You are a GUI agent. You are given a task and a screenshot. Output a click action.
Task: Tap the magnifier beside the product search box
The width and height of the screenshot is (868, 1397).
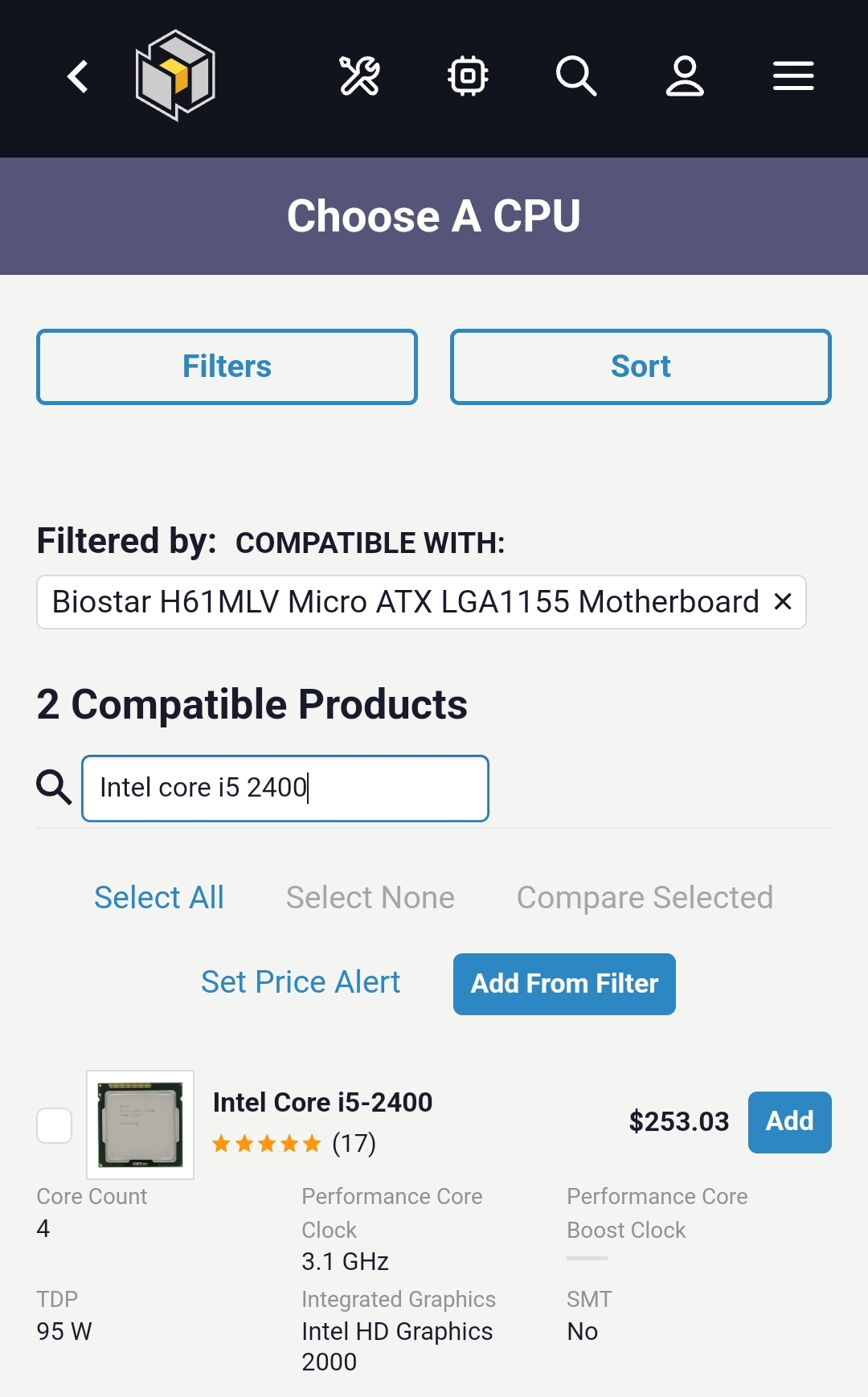(53, 788)
